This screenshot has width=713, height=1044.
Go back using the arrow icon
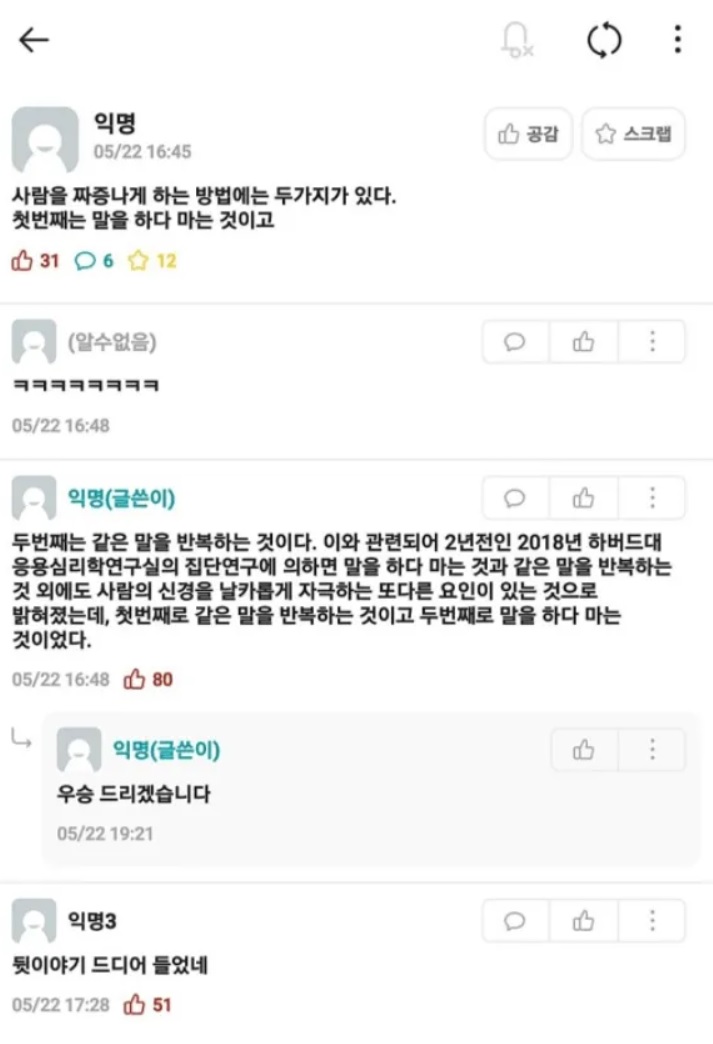34,40
